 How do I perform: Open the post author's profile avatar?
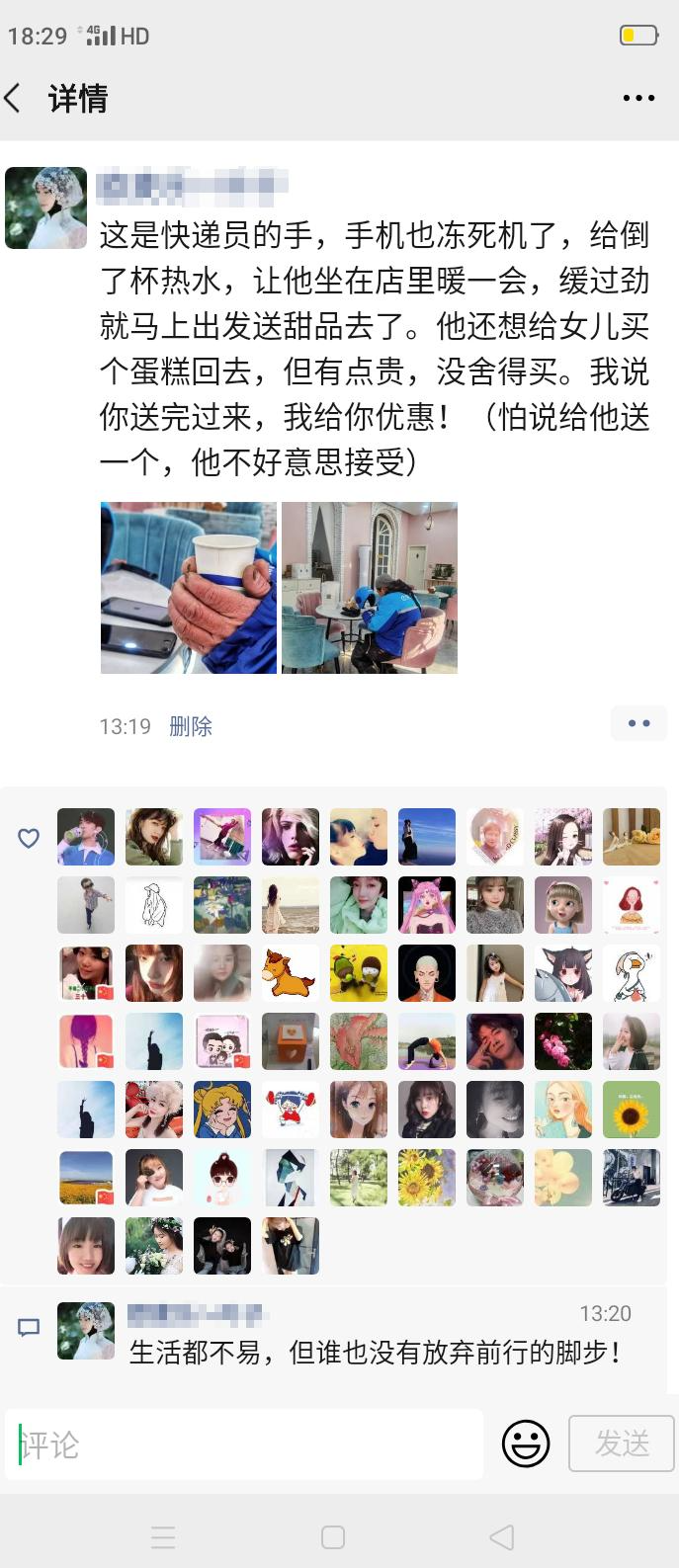click(x=45, y=208)
